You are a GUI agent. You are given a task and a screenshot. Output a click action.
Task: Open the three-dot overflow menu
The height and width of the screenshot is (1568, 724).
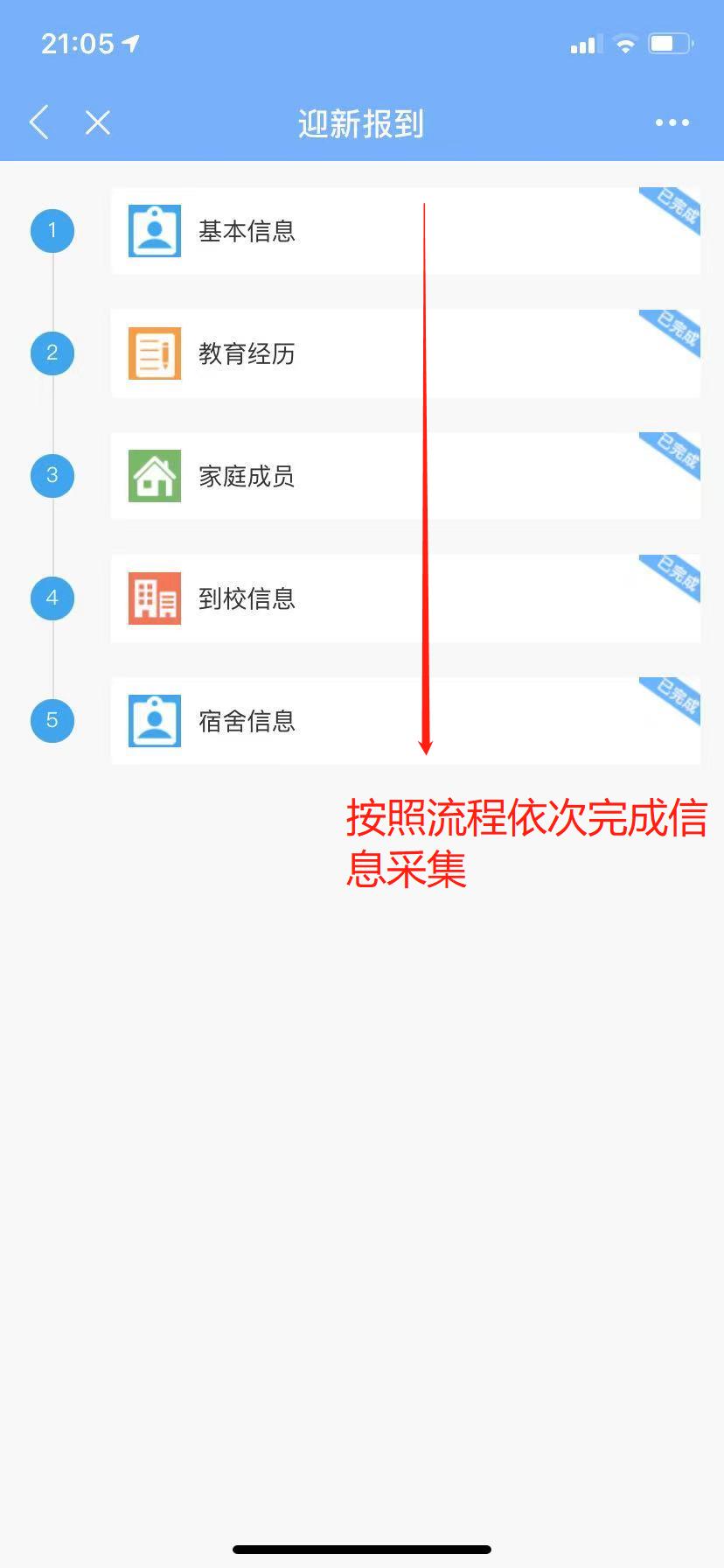pyautogui.click(x=672, y=122)
